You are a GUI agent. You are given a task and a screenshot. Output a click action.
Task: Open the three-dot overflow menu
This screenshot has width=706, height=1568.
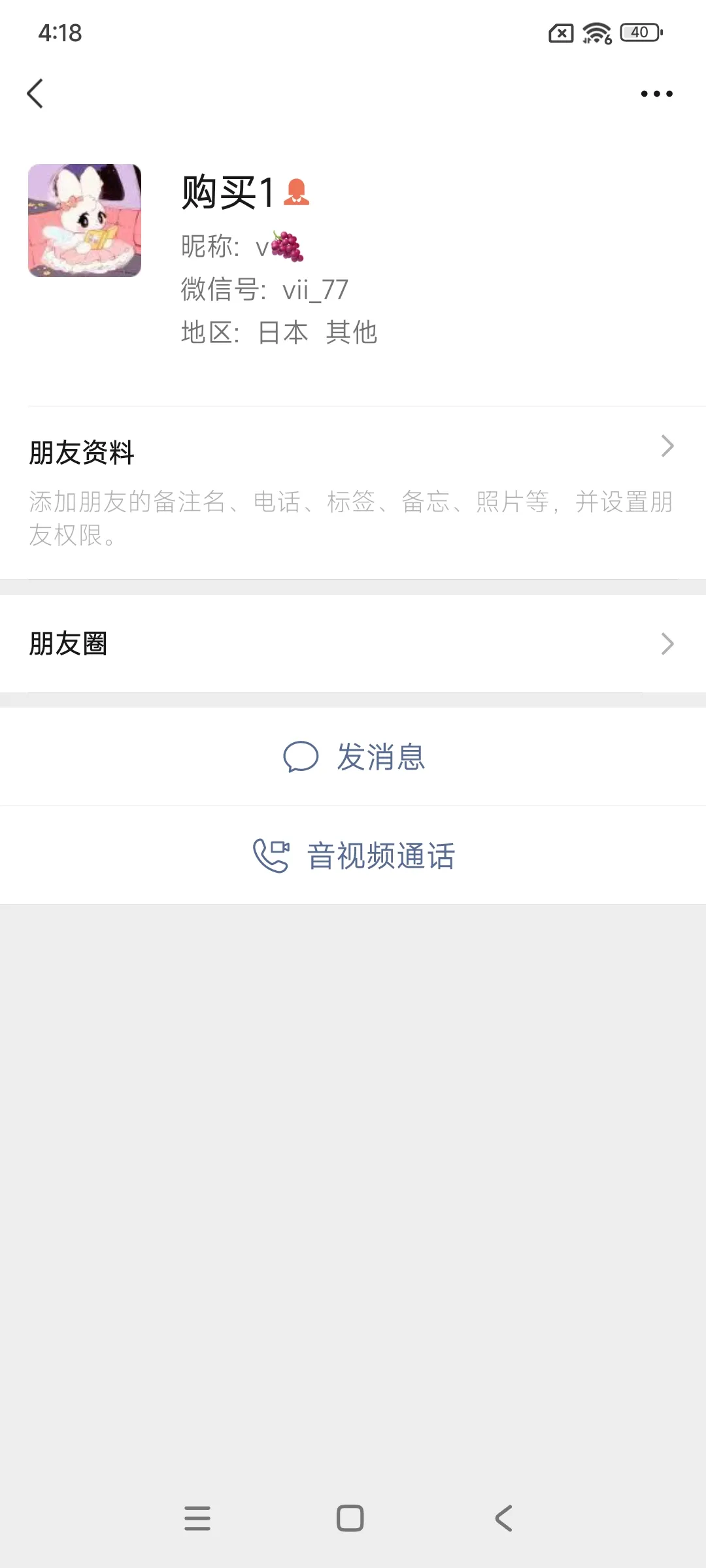(656, 93)
